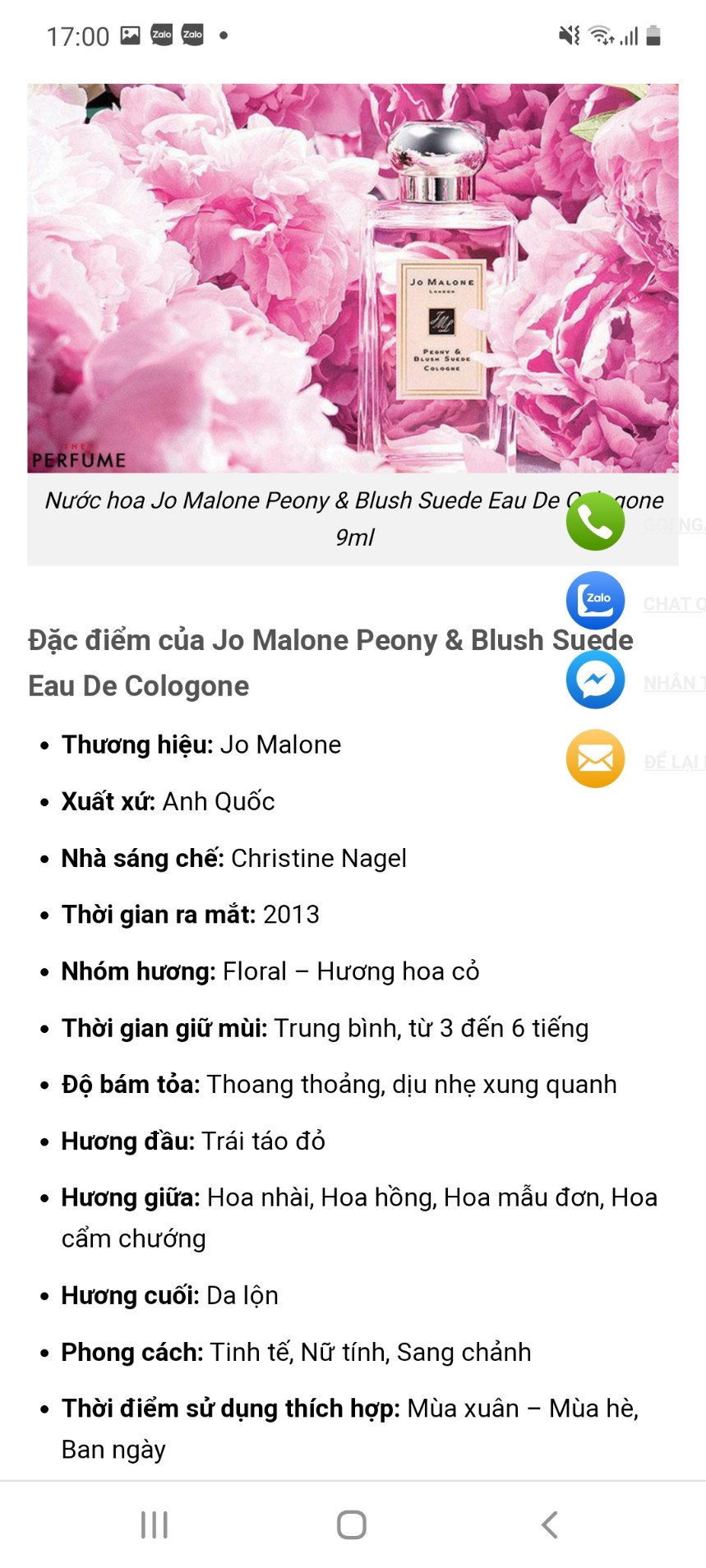
Task: Open Zalo chat floating button
Action: pyautogui.click(x=595, y=600)
